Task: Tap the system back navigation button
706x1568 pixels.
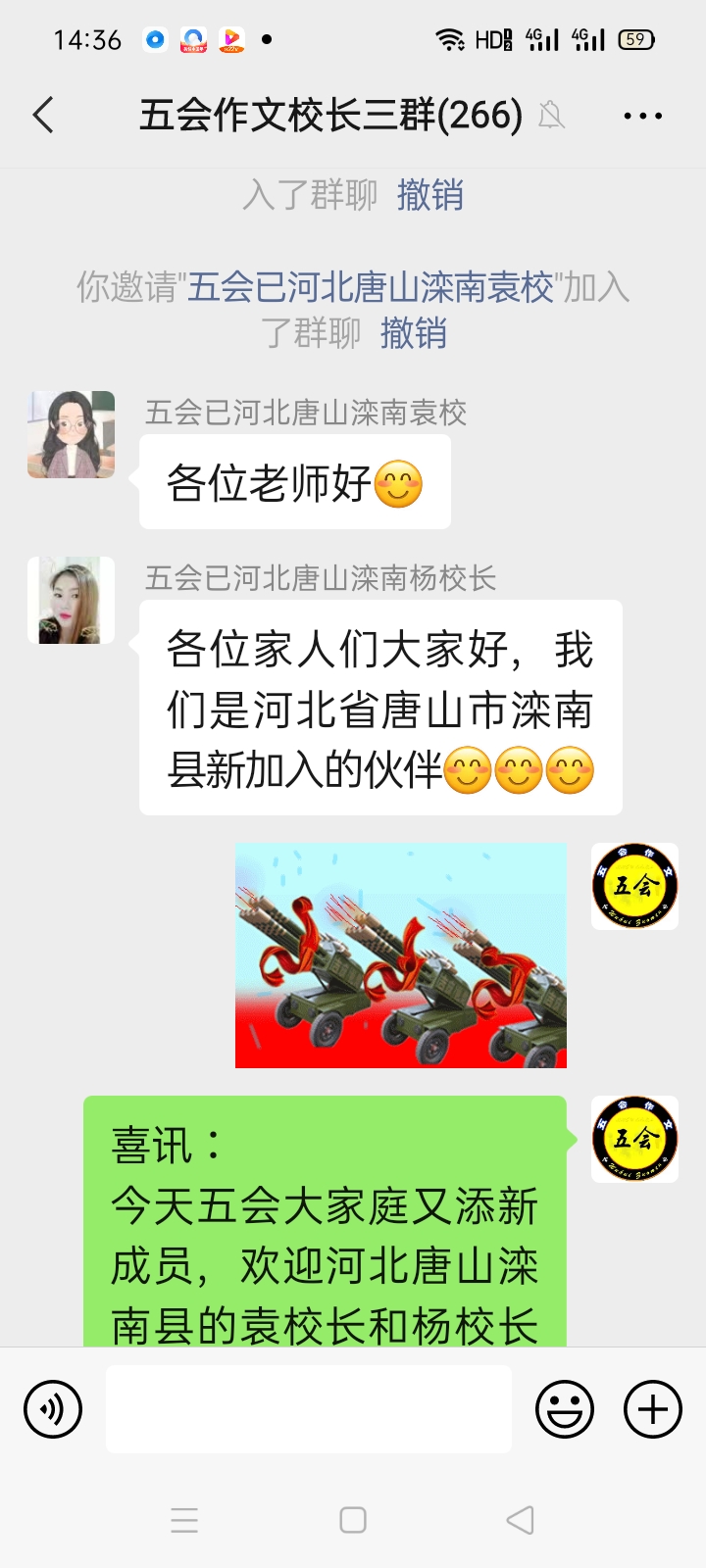Action: point(520,1520)
